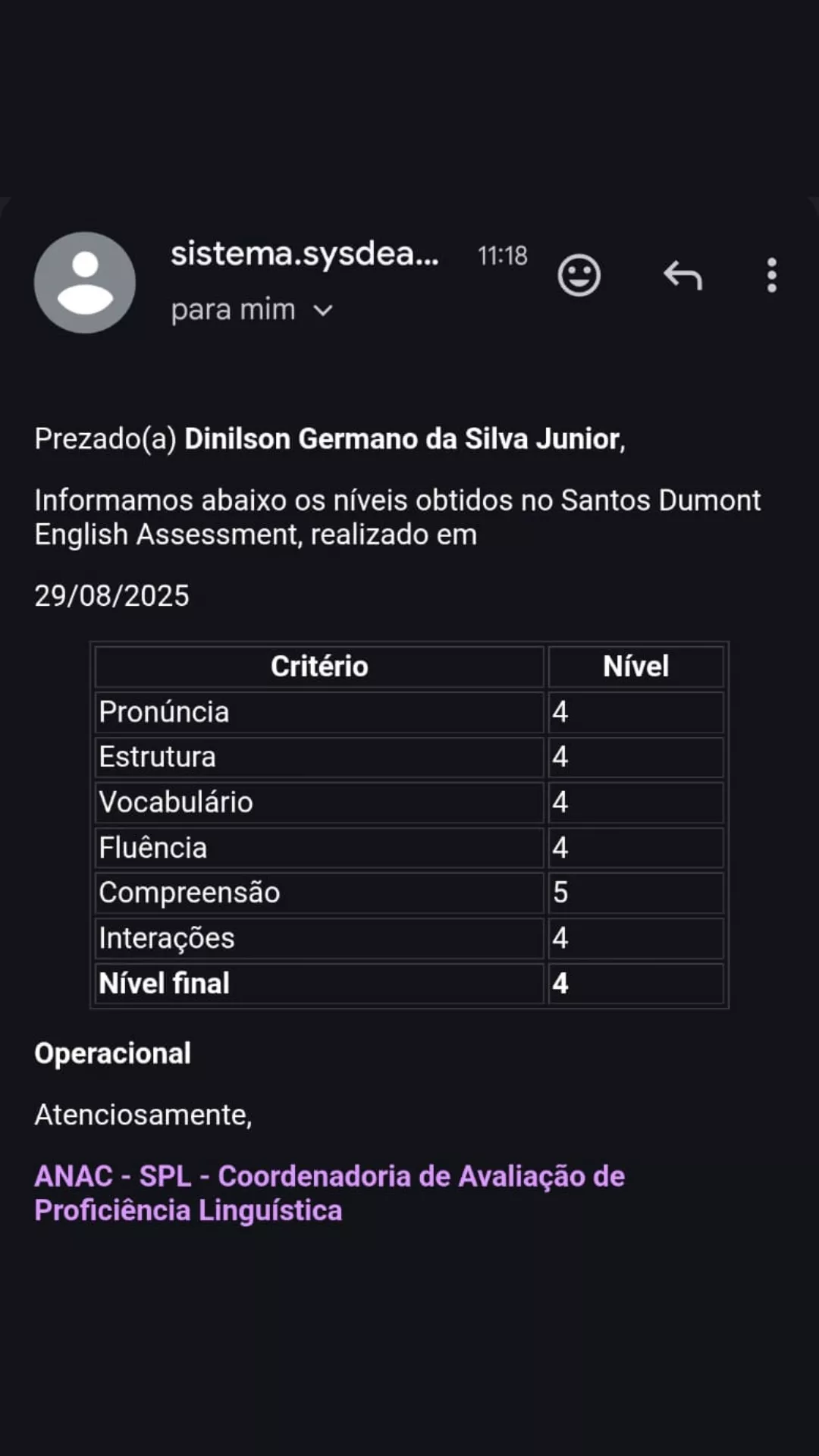Viewport: 819px width, 1456px height.
Task: Expand the 'para mim' recipient details
Action: (x=322, y=310)
